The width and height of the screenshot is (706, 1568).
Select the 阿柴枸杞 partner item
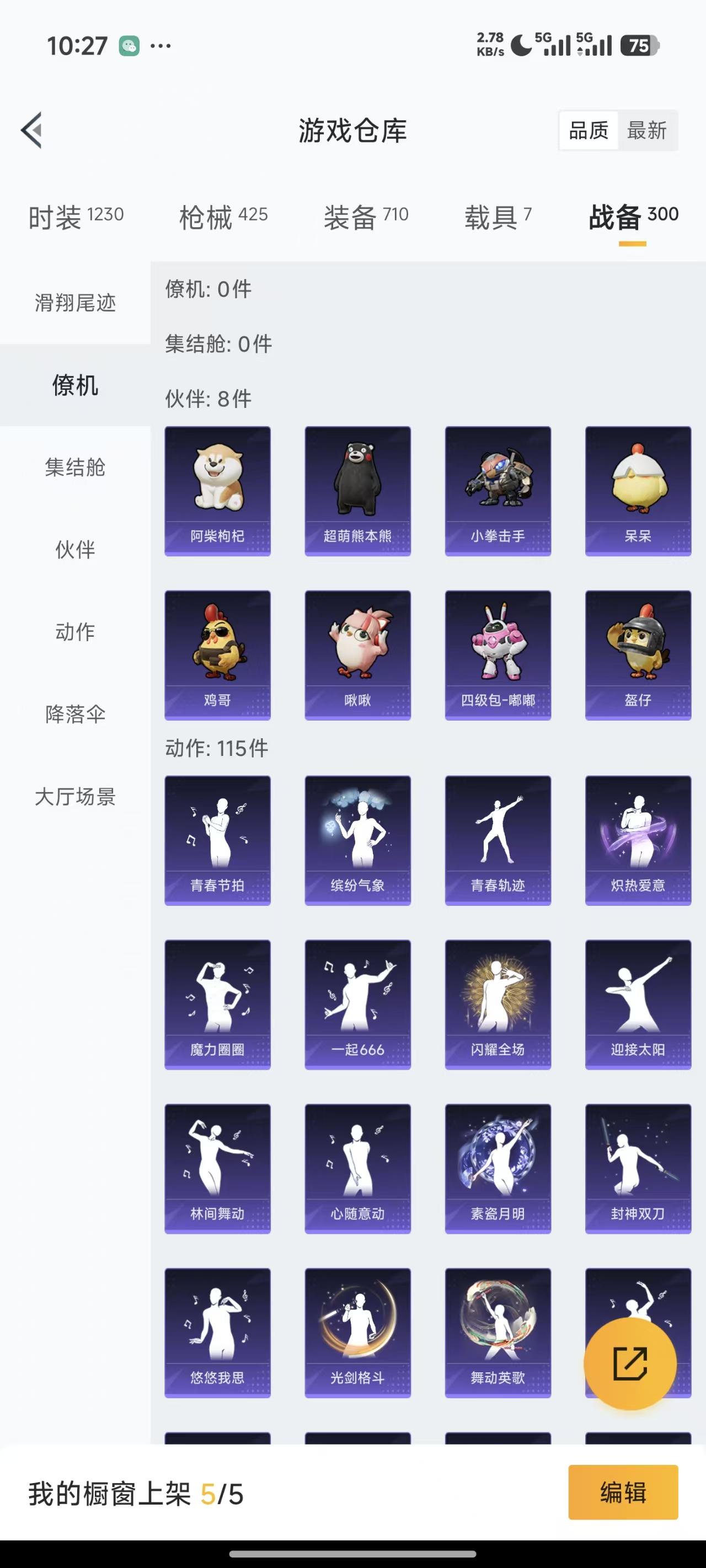tap(217, 490)
